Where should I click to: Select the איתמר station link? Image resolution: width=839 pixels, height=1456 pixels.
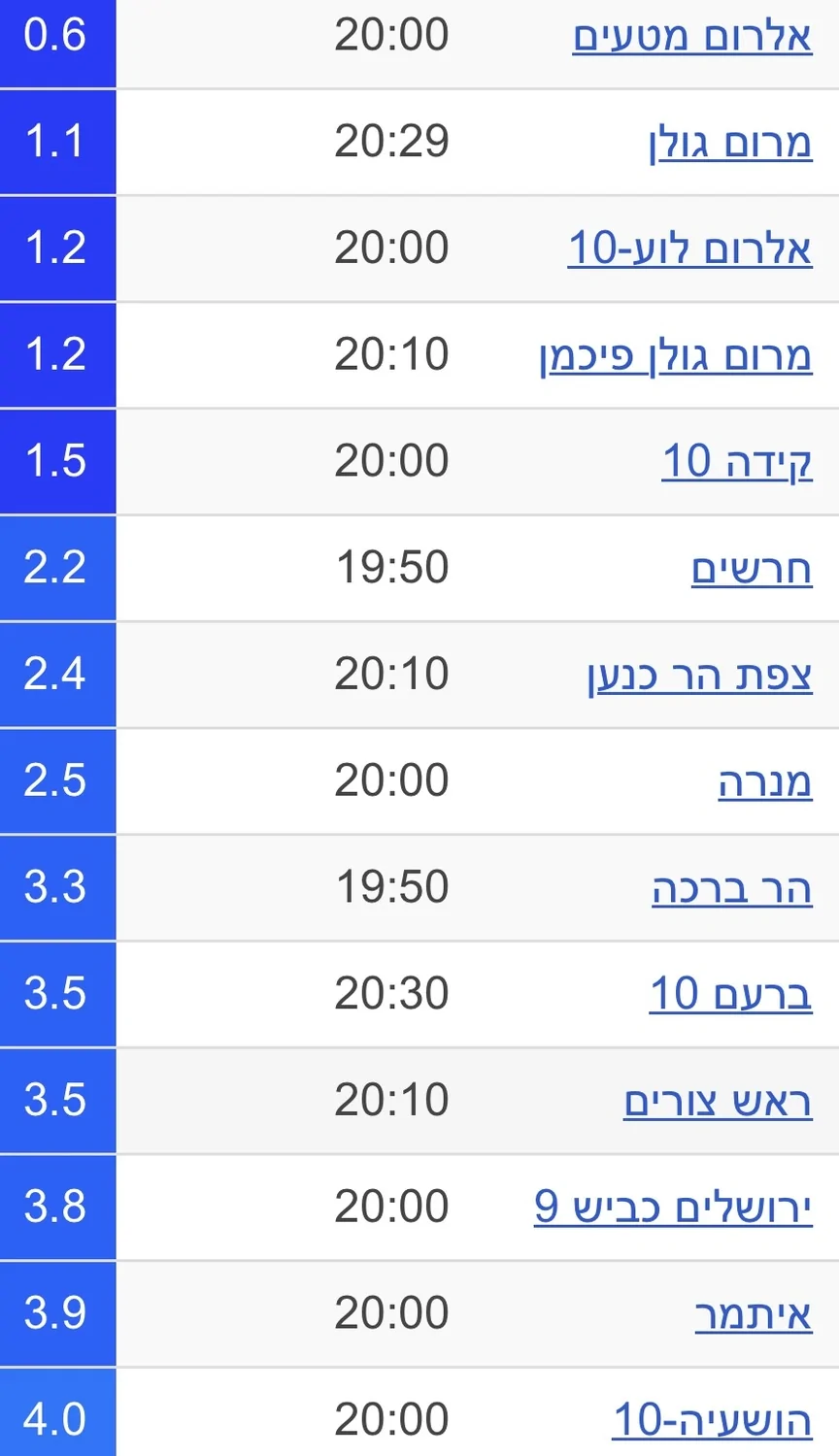pos(754,1314)
